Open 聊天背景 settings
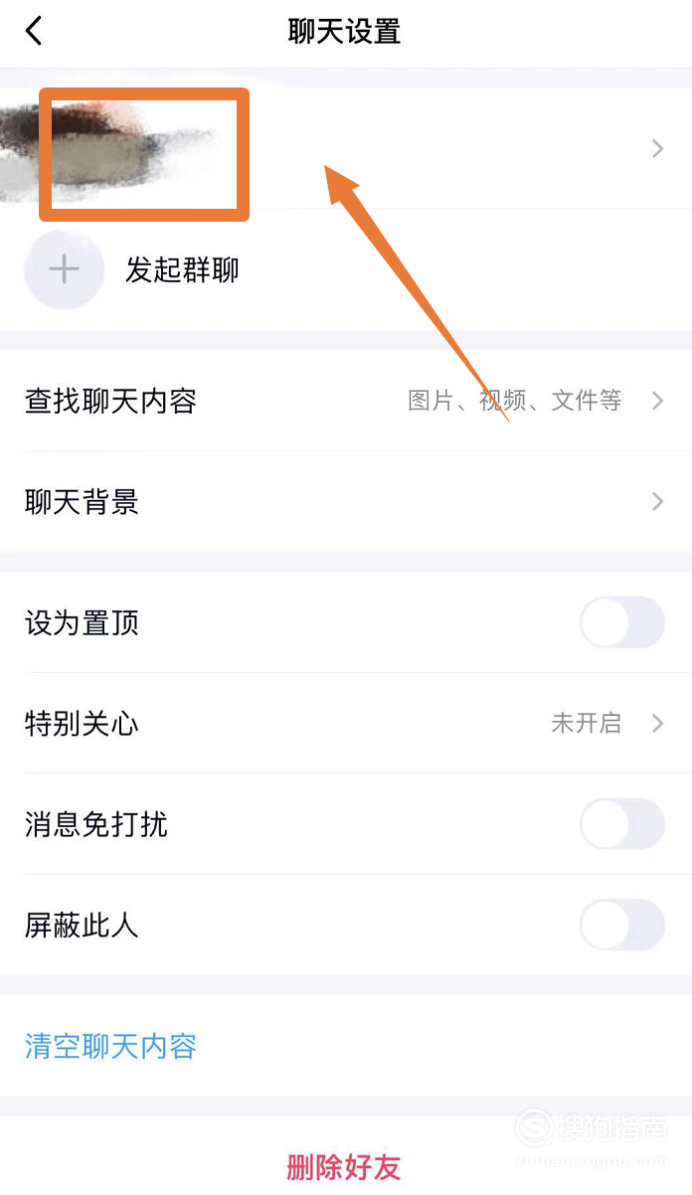The height and width of the screenshot is (1195, 692). 346,501
